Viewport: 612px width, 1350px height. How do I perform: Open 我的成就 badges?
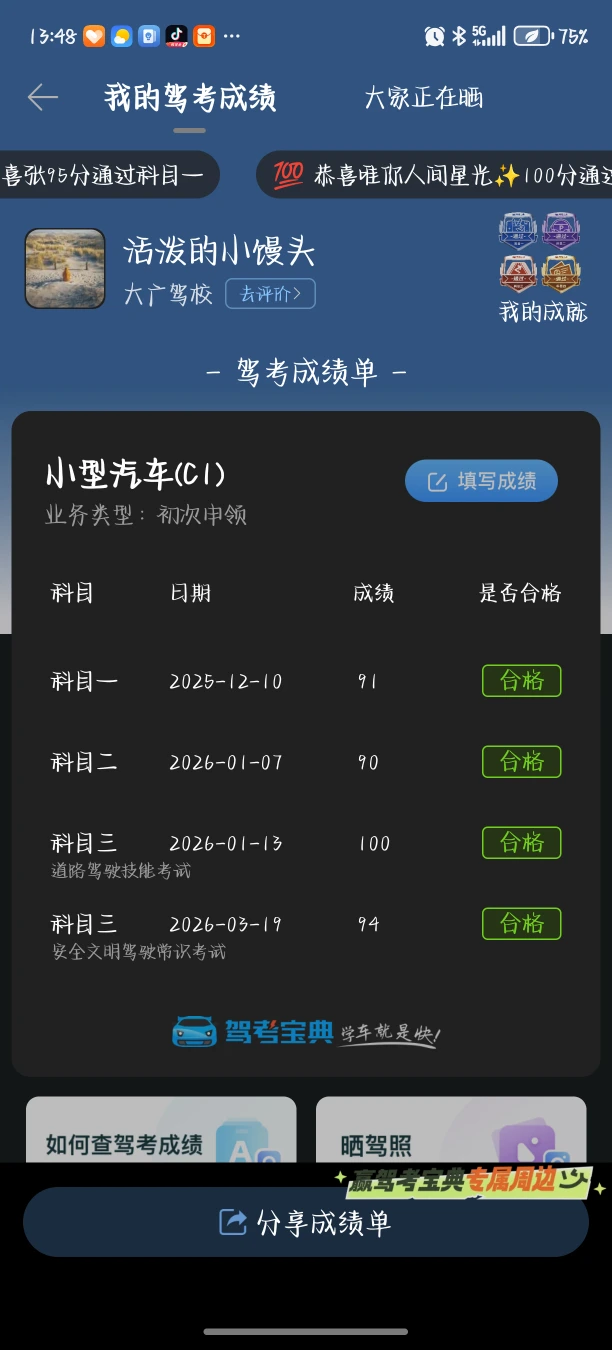543,267
